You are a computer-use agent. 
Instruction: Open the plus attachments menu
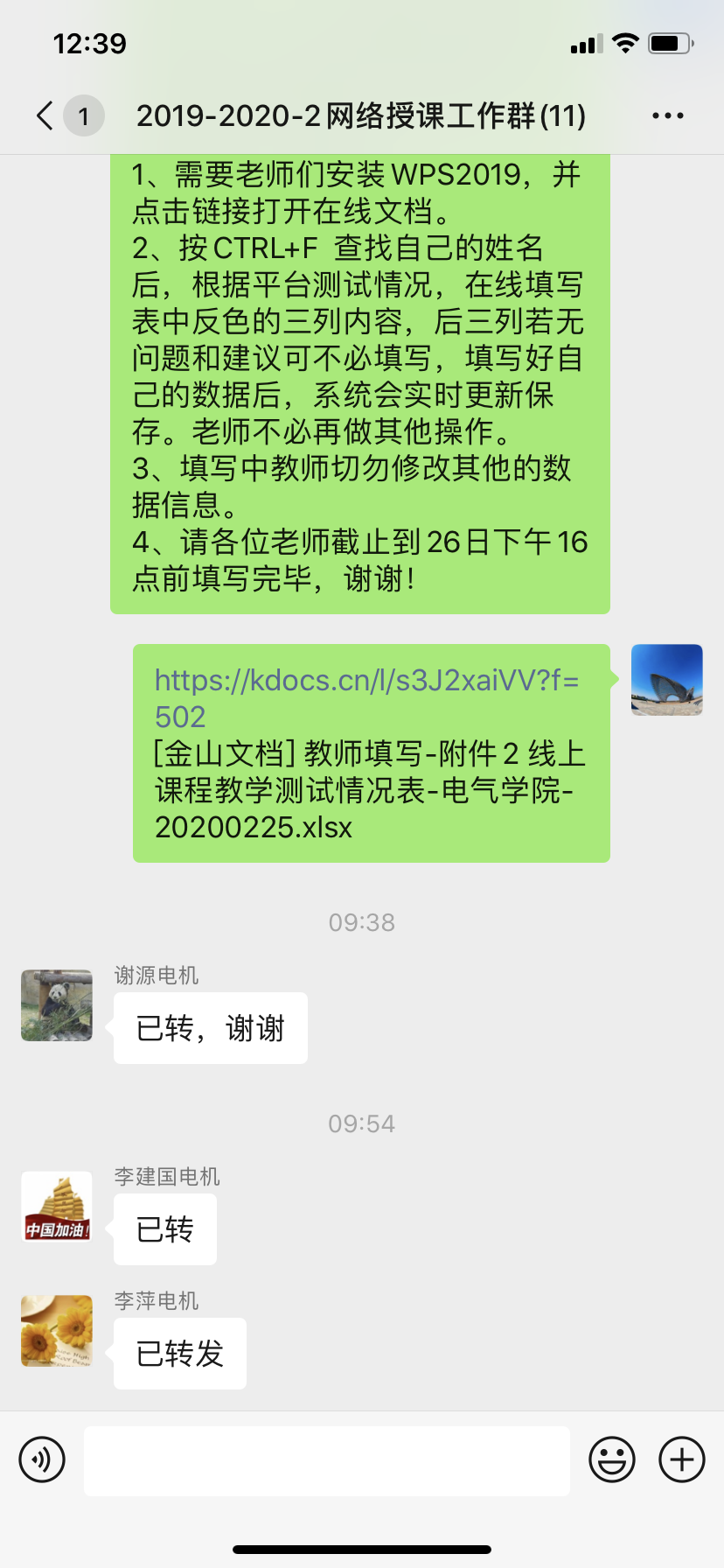coord(682,1459)
